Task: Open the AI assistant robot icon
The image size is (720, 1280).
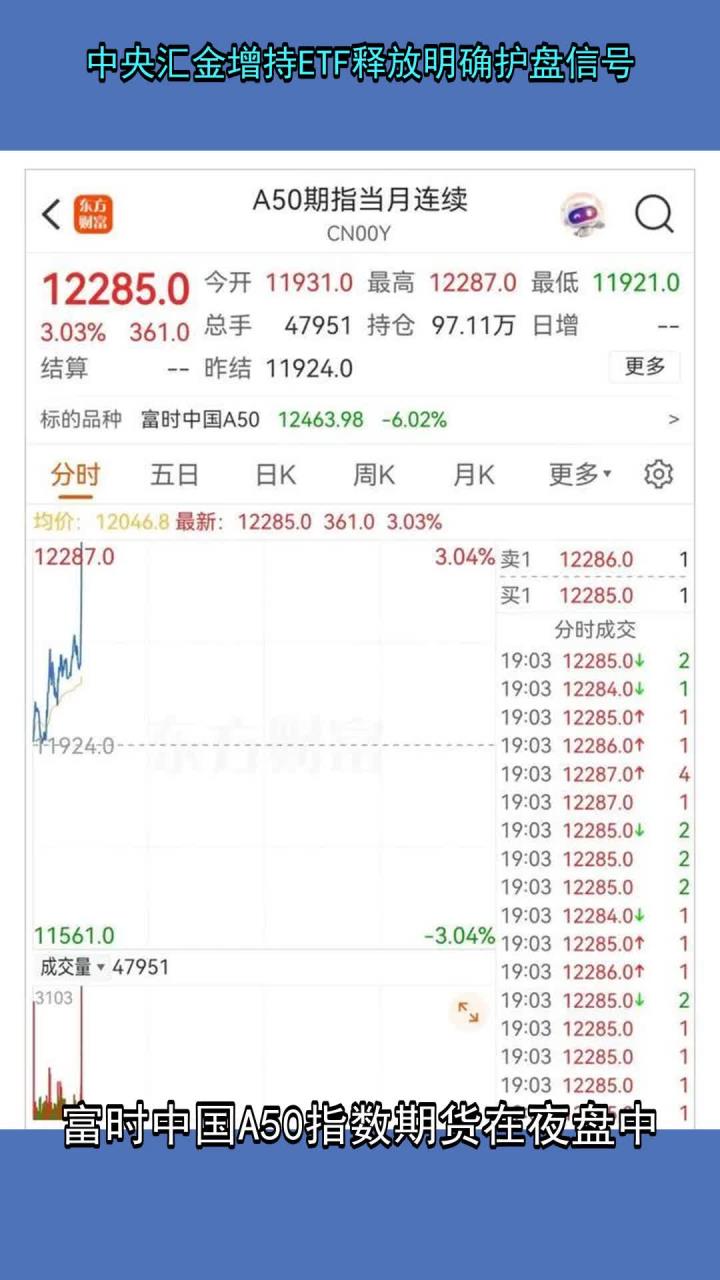Action: (x=584, y=213)
